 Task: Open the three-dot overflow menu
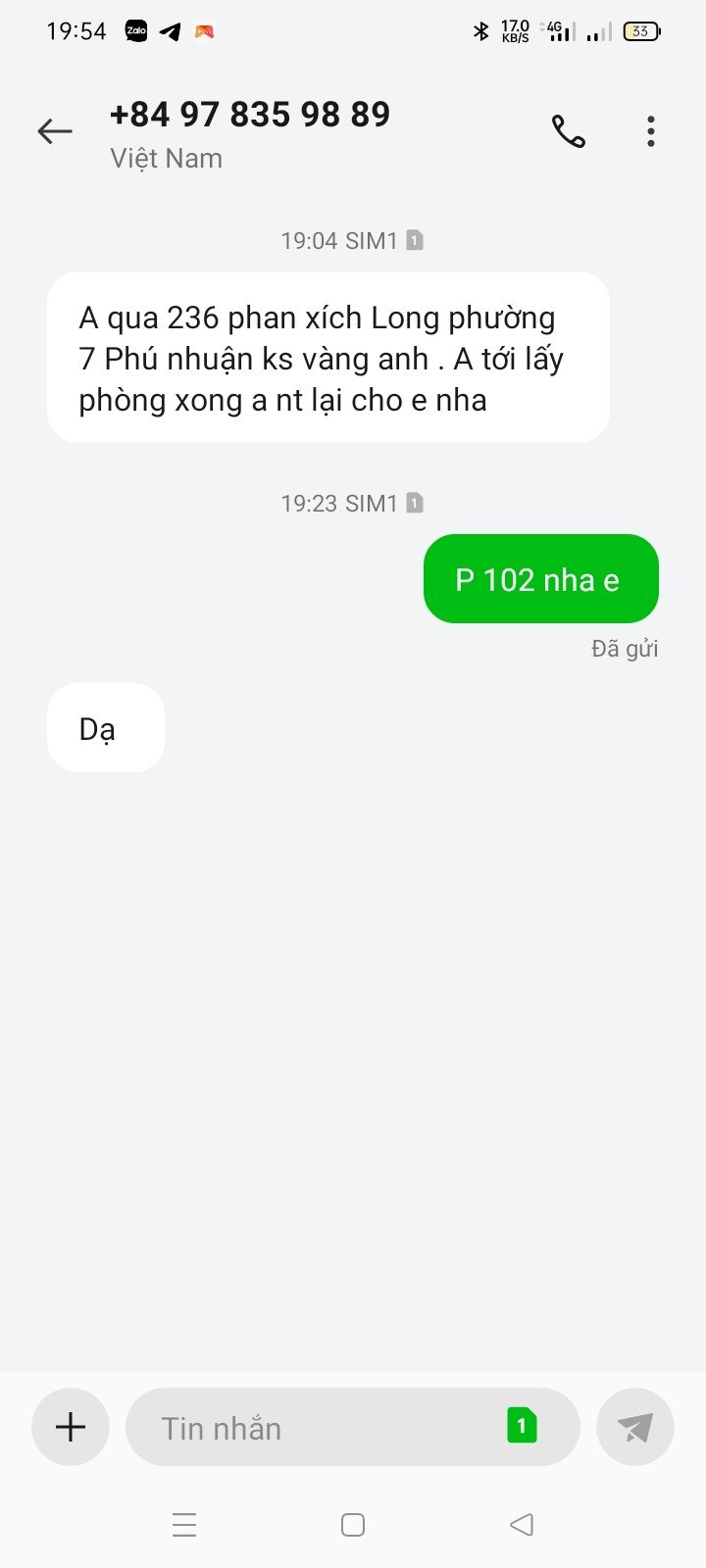[651, 131]
